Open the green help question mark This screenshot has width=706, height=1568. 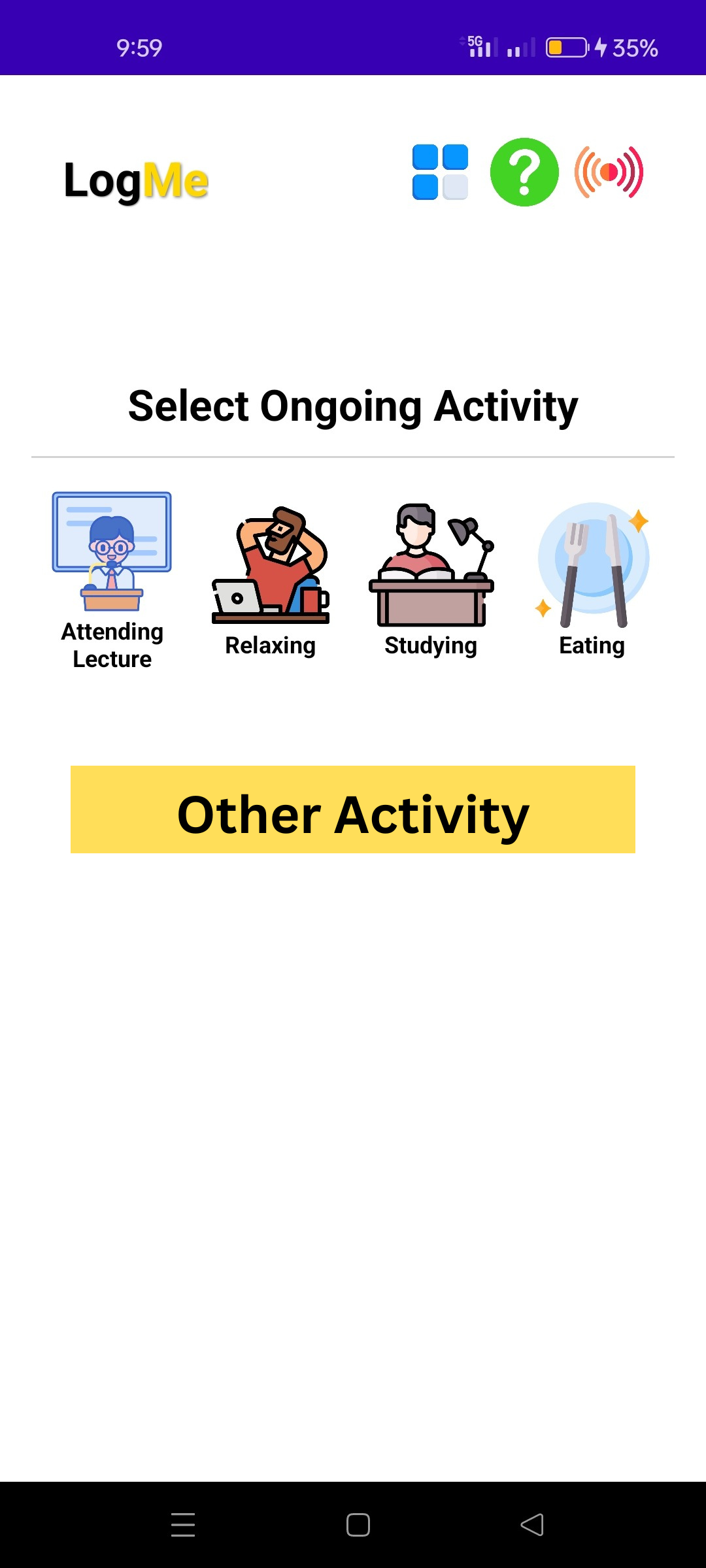coord(524,172)
